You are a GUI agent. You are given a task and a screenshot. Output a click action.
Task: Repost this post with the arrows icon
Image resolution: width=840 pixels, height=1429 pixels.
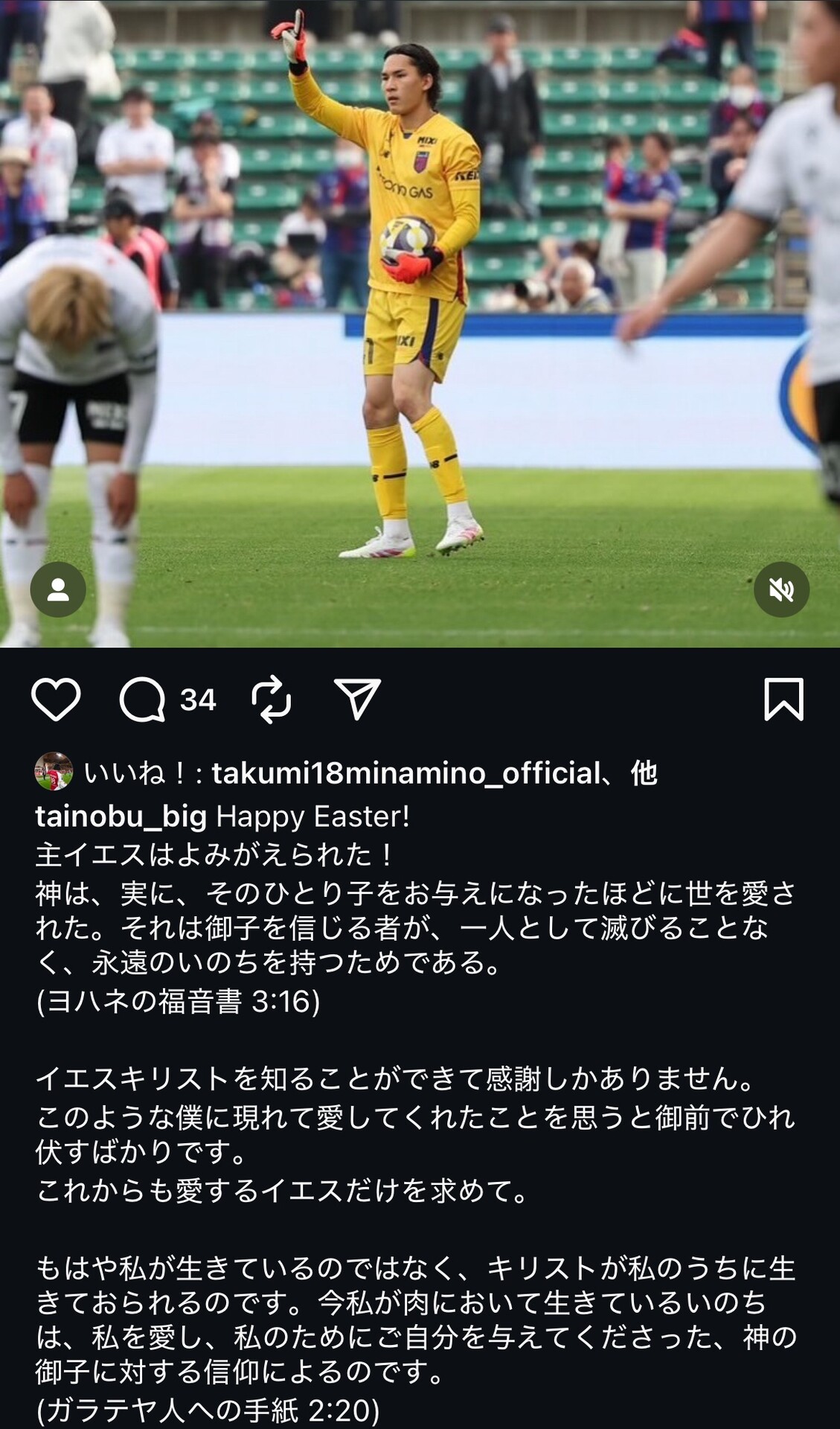(272, 700)
